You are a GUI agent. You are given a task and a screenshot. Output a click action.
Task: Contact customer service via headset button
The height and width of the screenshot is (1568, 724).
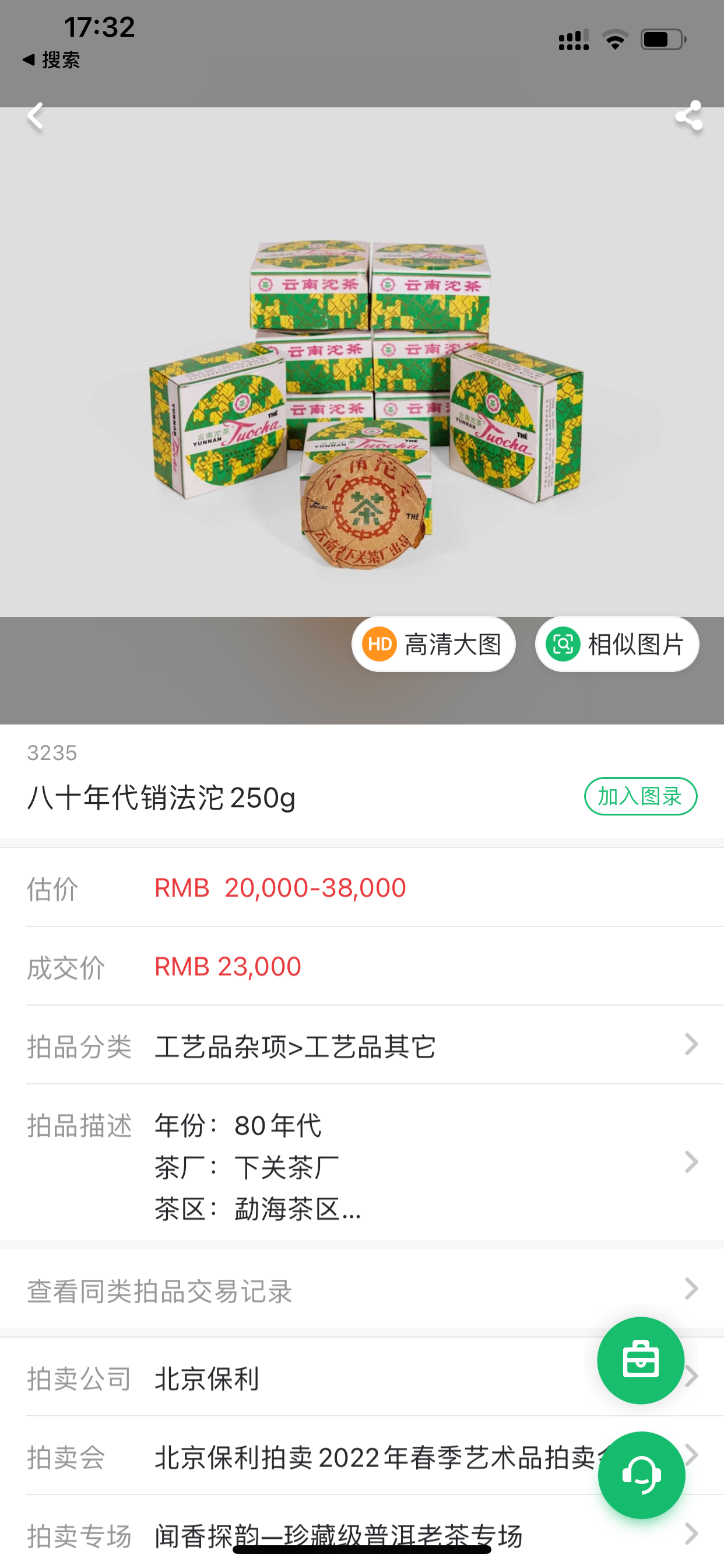(x=641, y=1475)
